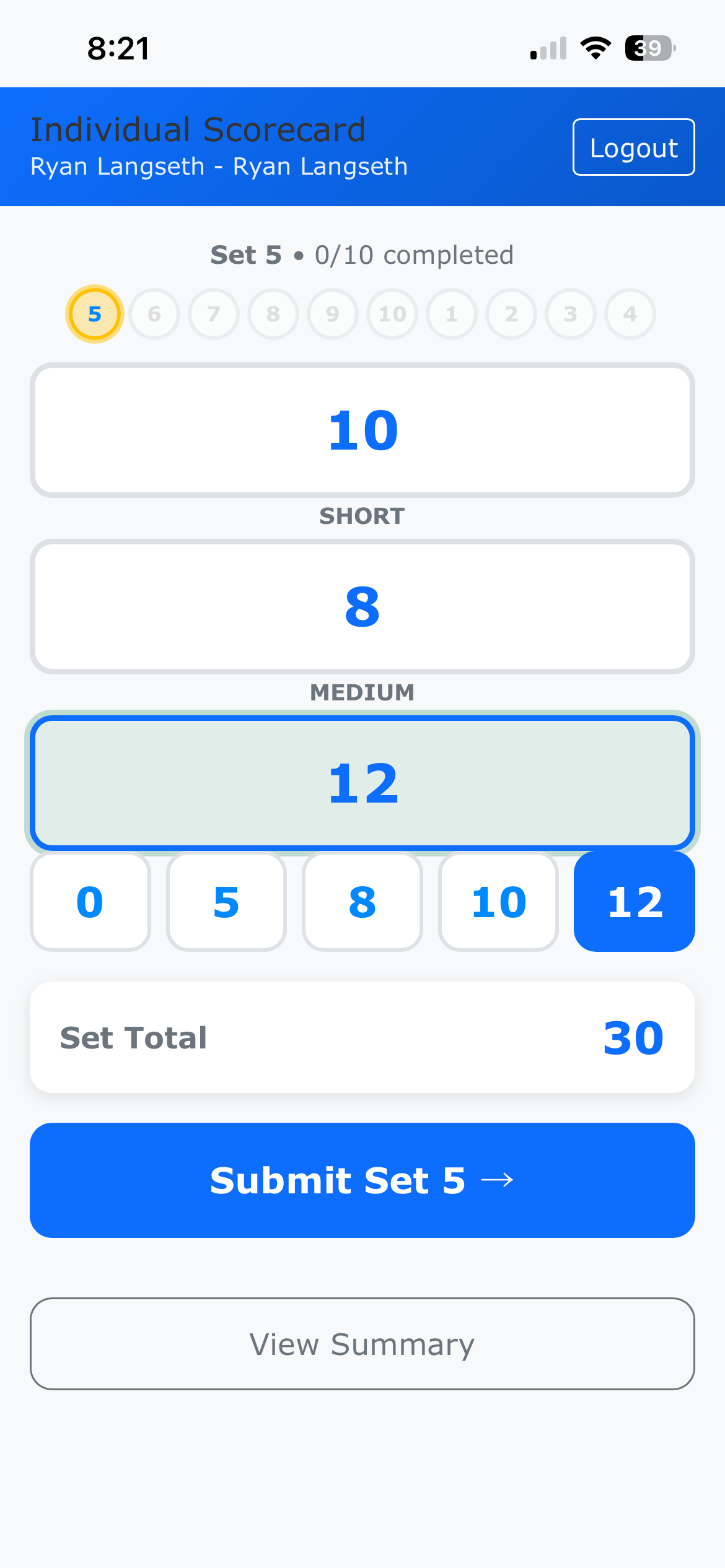This screenshot has height=1568, width=725.
Task: Submit Set 5
Action: click(362, 1180)
